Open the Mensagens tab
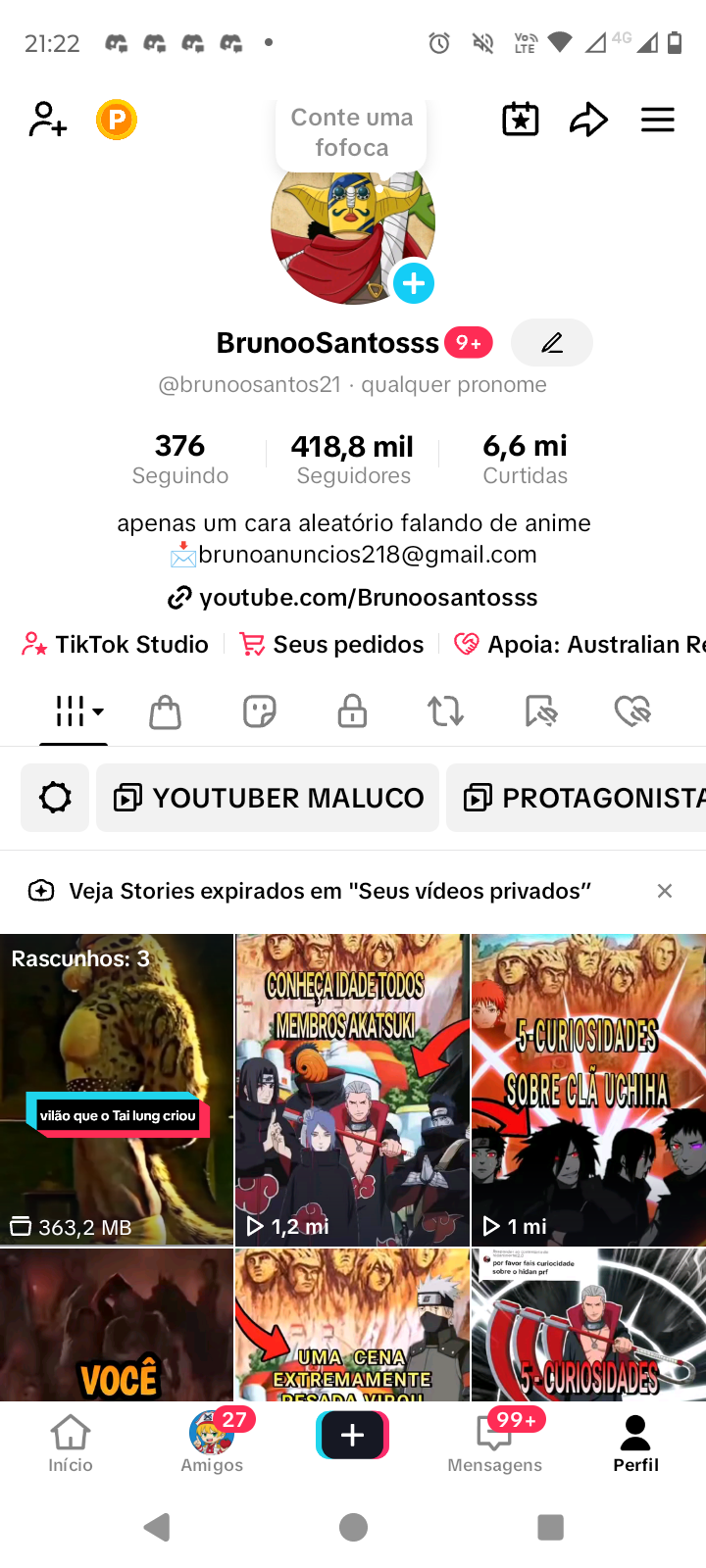 [x=494, y=1443]
